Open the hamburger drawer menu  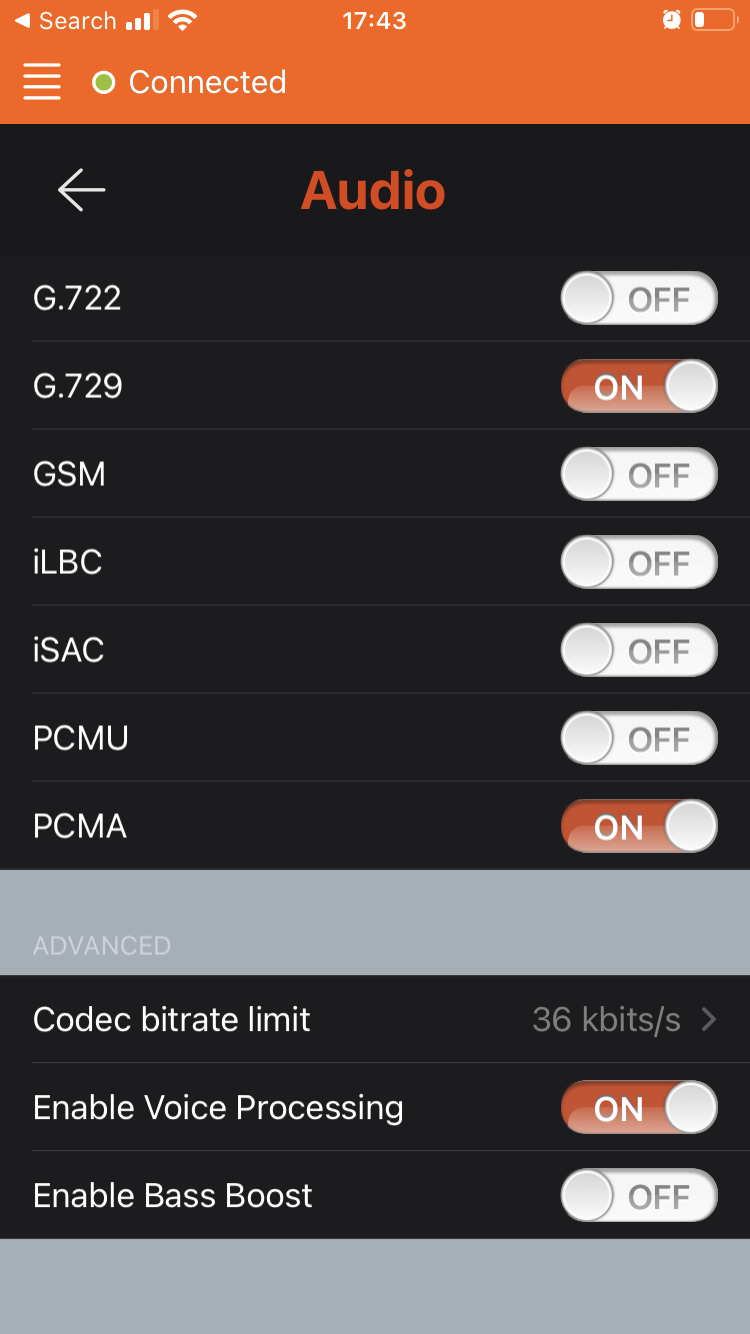42,82
